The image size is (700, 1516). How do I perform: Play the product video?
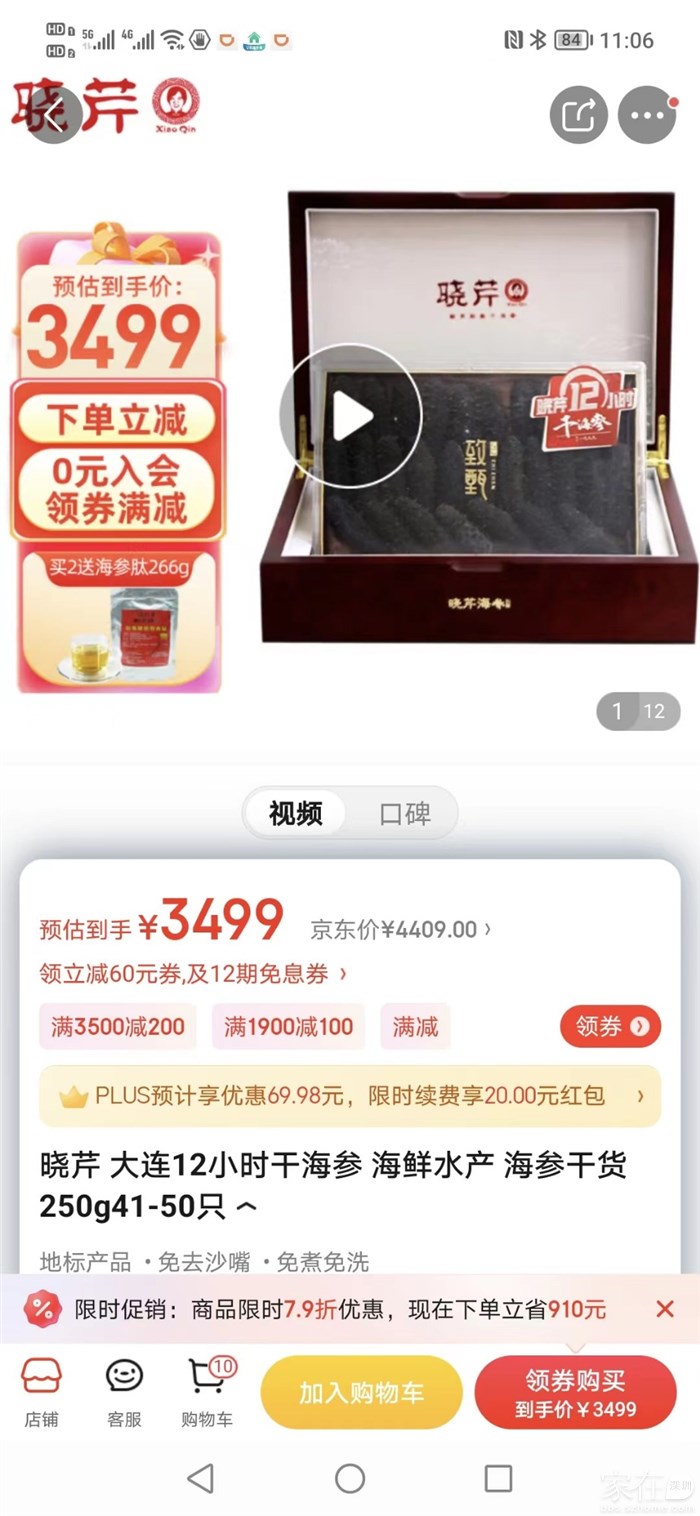350,416
